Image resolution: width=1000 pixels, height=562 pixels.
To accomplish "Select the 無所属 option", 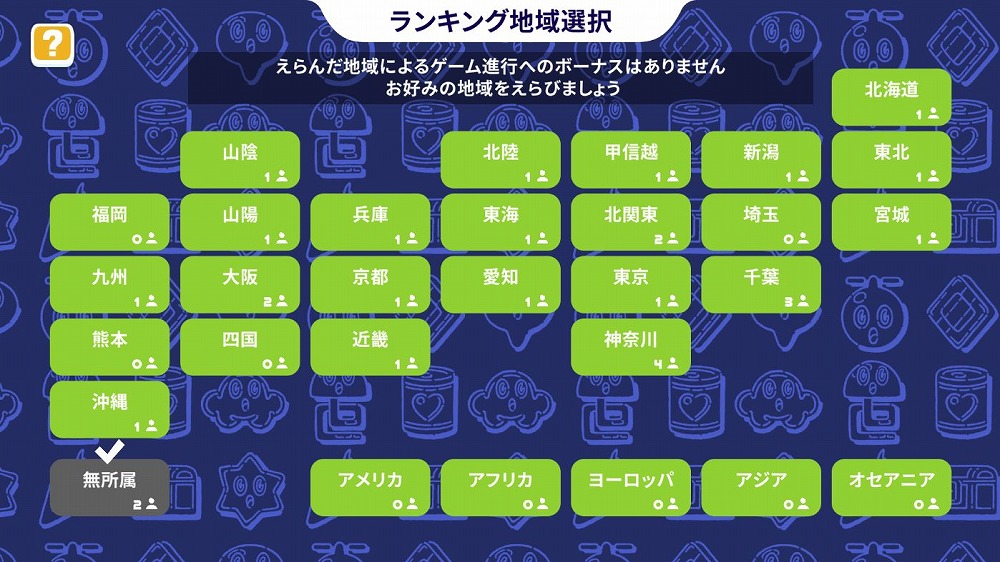I will (x=110, y=487).
